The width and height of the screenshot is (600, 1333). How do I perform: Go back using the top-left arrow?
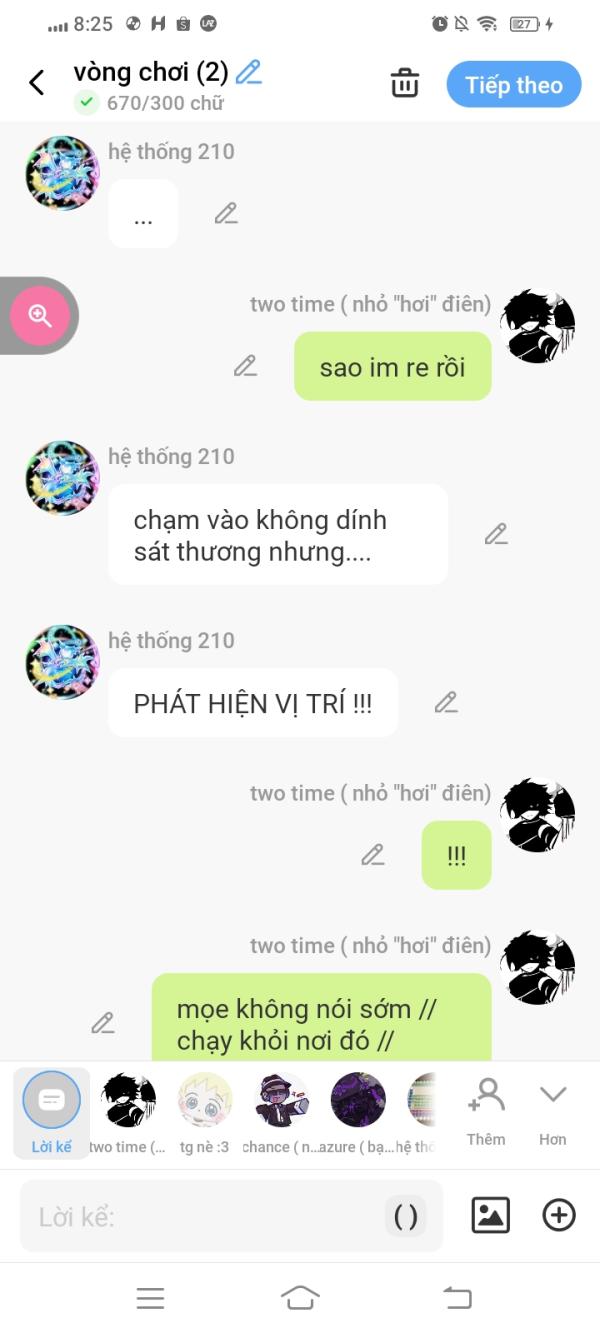tap(37, 83)
